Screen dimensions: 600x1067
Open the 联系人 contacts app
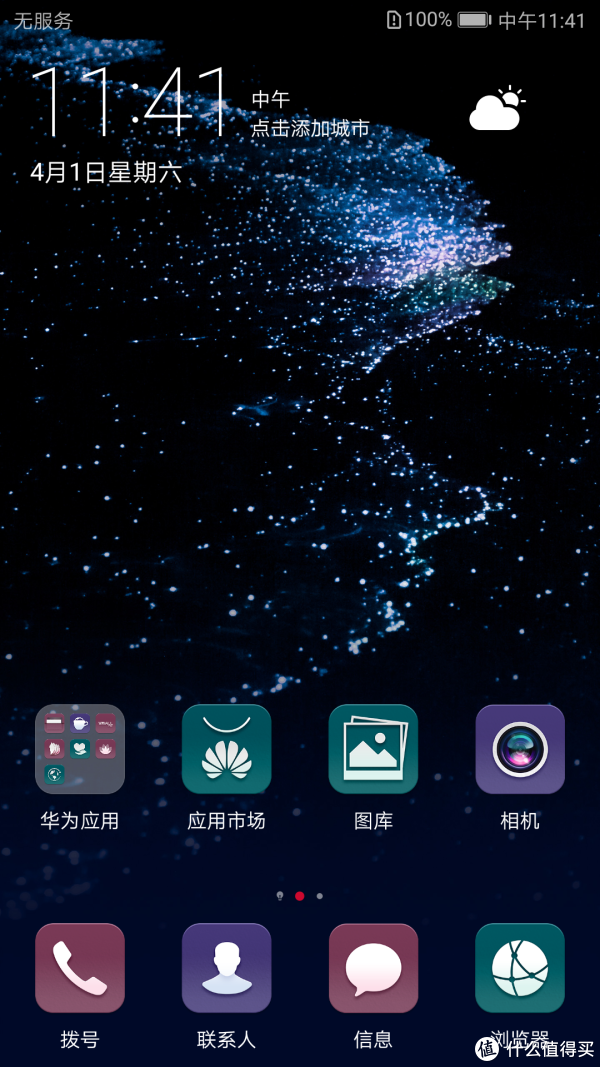[227, 968]
